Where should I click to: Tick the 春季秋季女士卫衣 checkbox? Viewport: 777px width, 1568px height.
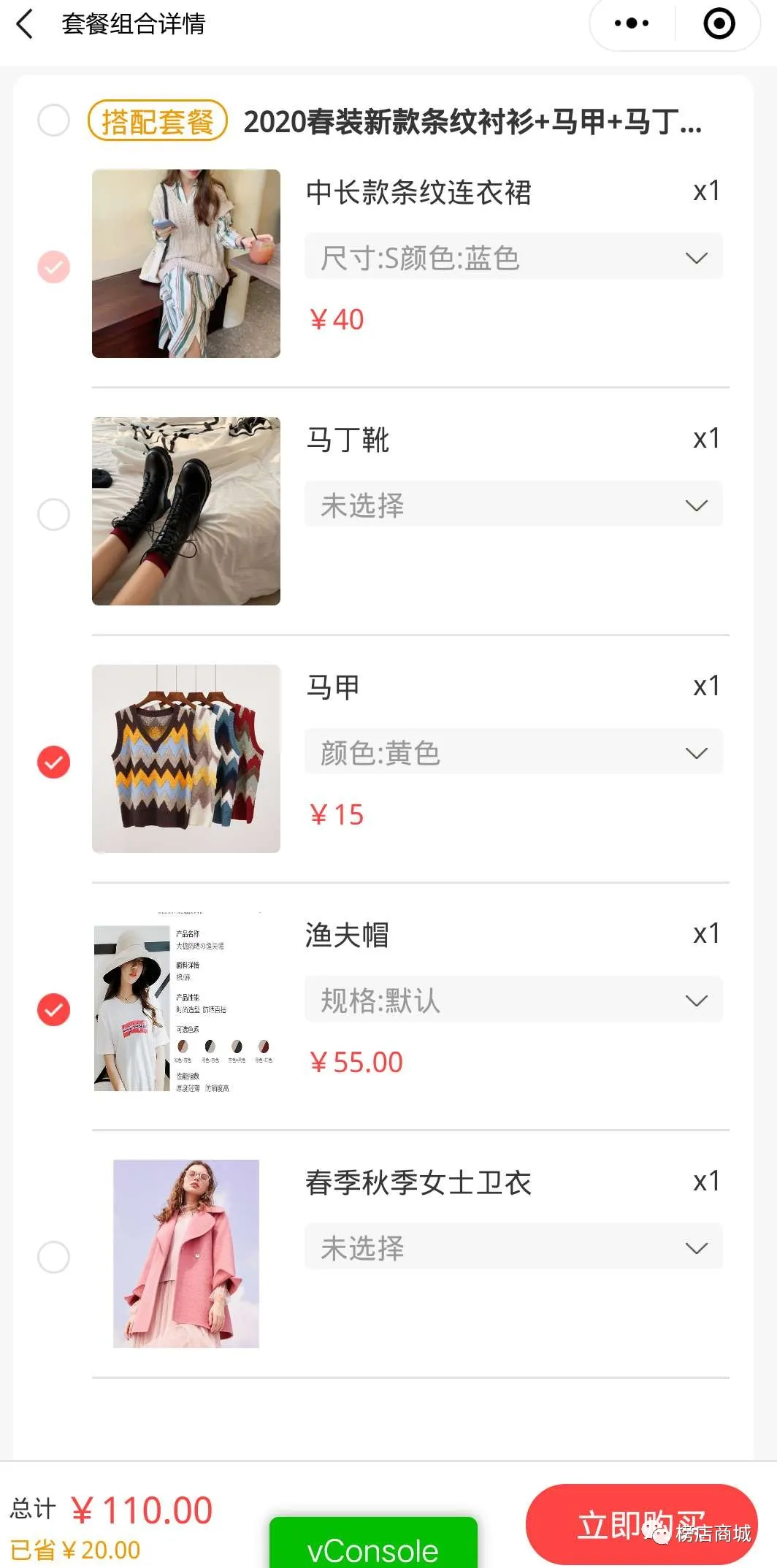53,1257
